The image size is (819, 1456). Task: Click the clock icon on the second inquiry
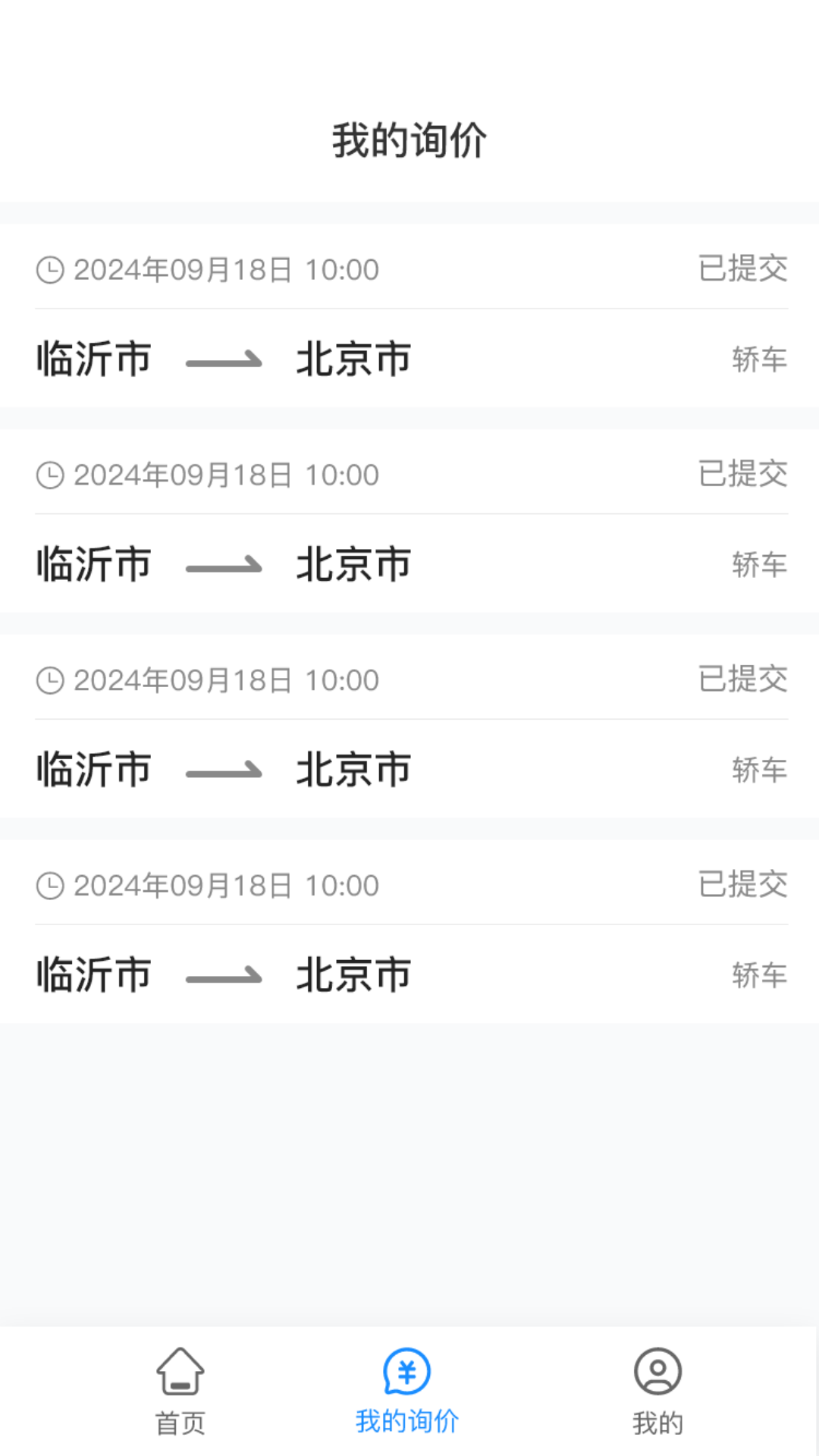coord(49,475)
